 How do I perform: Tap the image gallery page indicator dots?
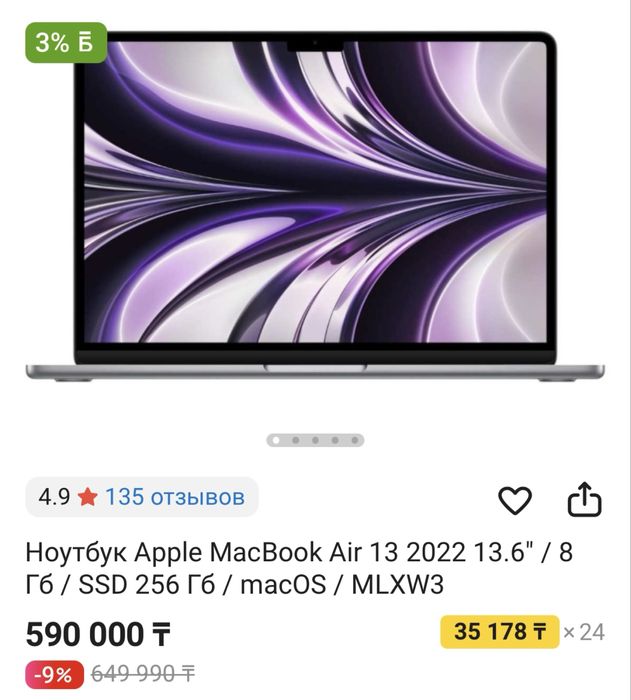(315, 440)
